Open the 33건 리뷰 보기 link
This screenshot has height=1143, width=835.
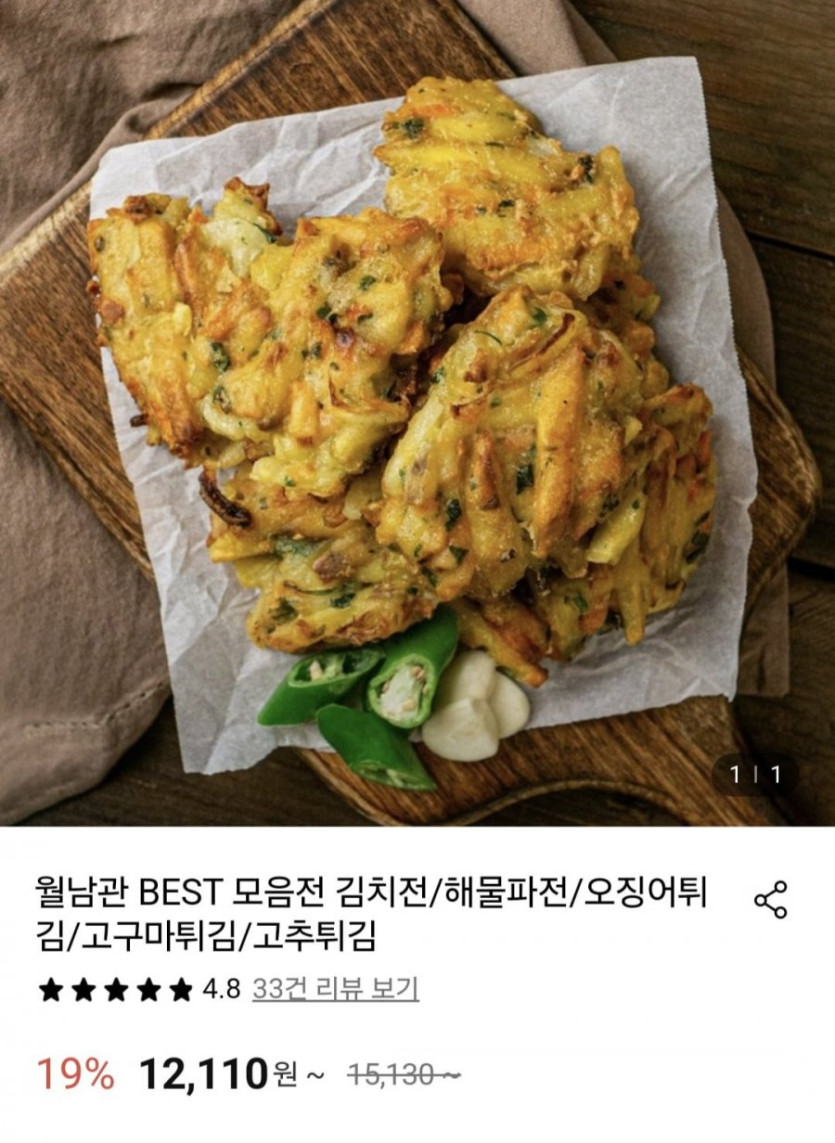pyautogui.click(x=335, y=989)
